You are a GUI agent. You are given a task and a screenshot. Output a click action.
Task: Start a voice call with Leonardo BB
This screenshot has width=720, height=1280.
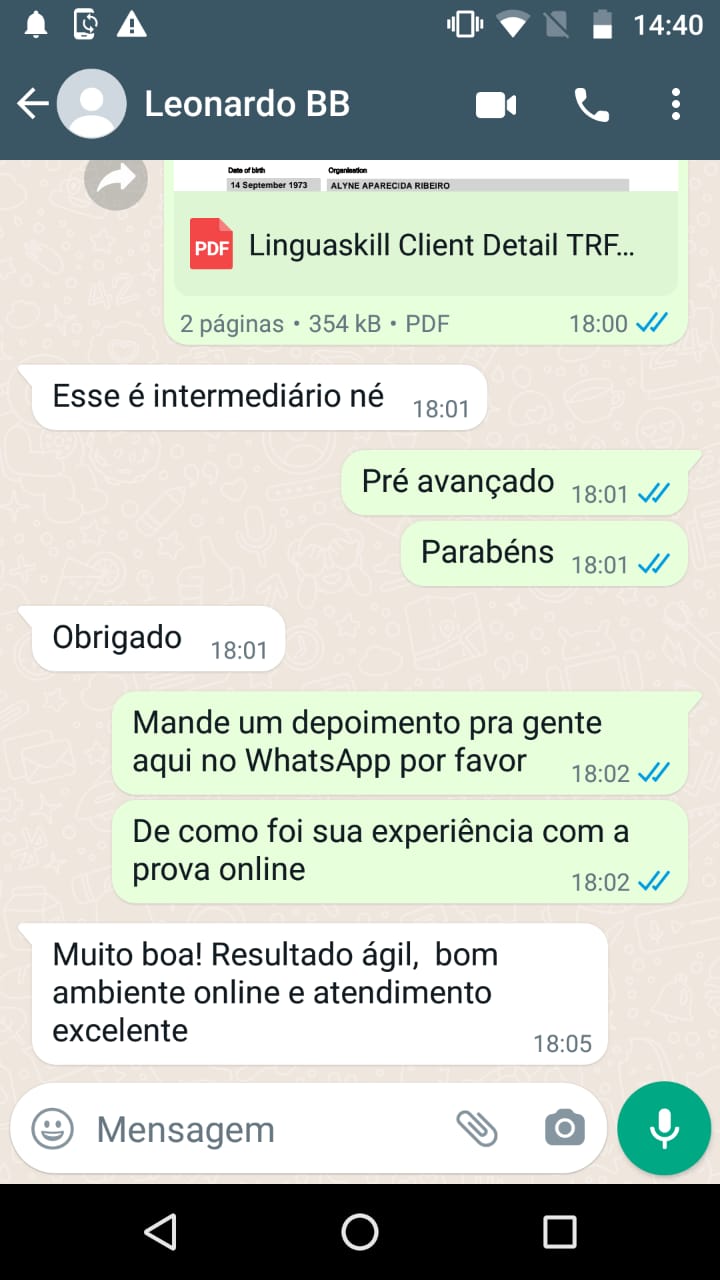point(591,104)
